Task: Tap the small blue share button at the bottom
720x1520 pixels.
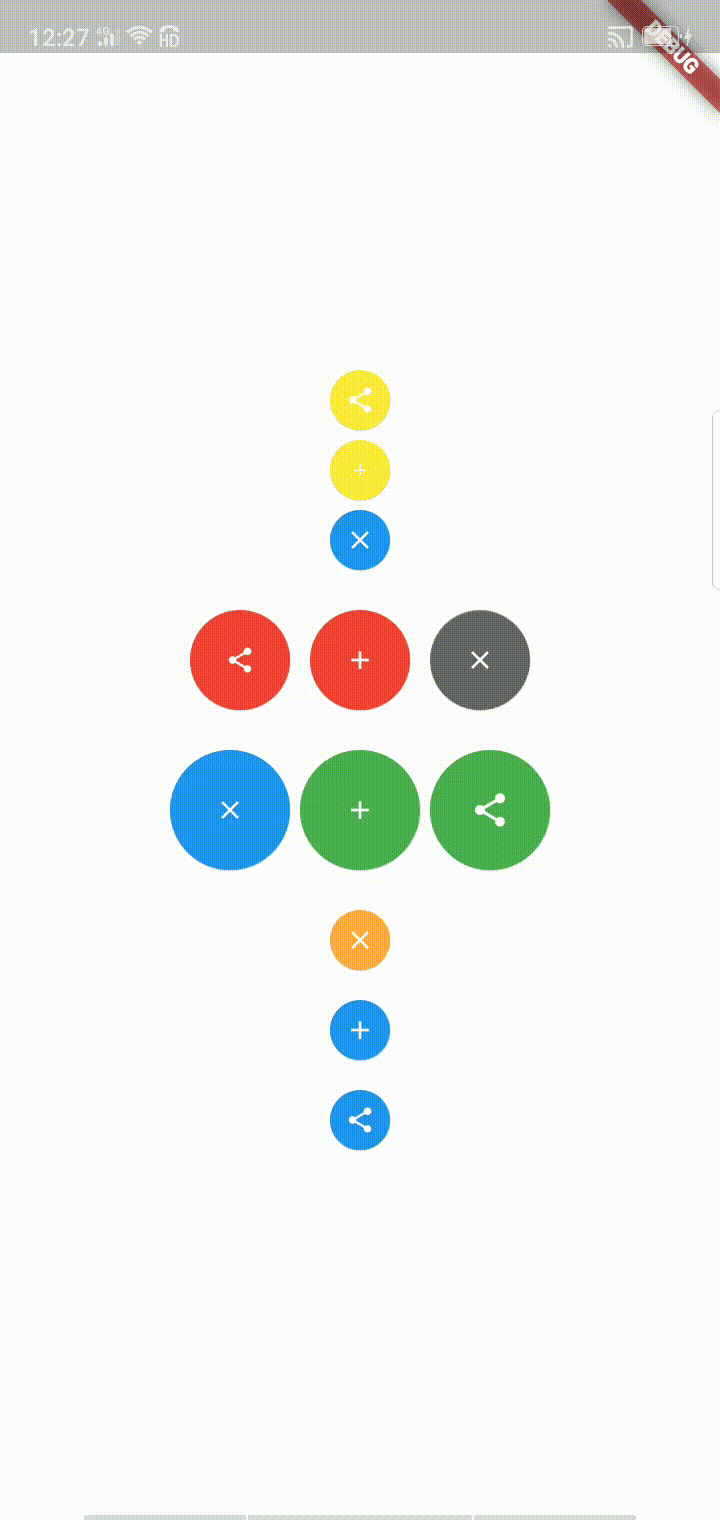Action: (x=360, y=1120)
